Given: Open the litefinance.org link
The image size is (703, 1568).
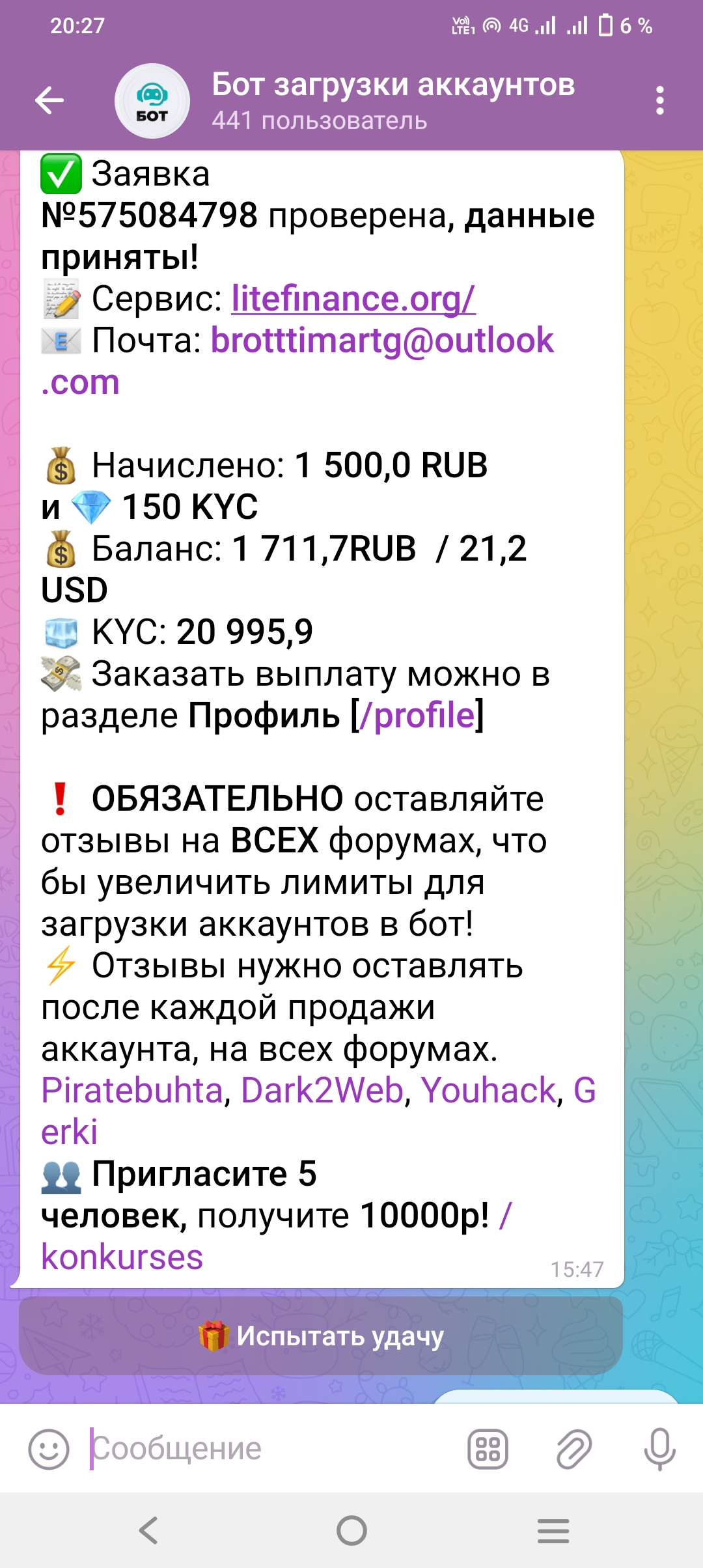Looking at the screenshot, I should pos(353,299).
